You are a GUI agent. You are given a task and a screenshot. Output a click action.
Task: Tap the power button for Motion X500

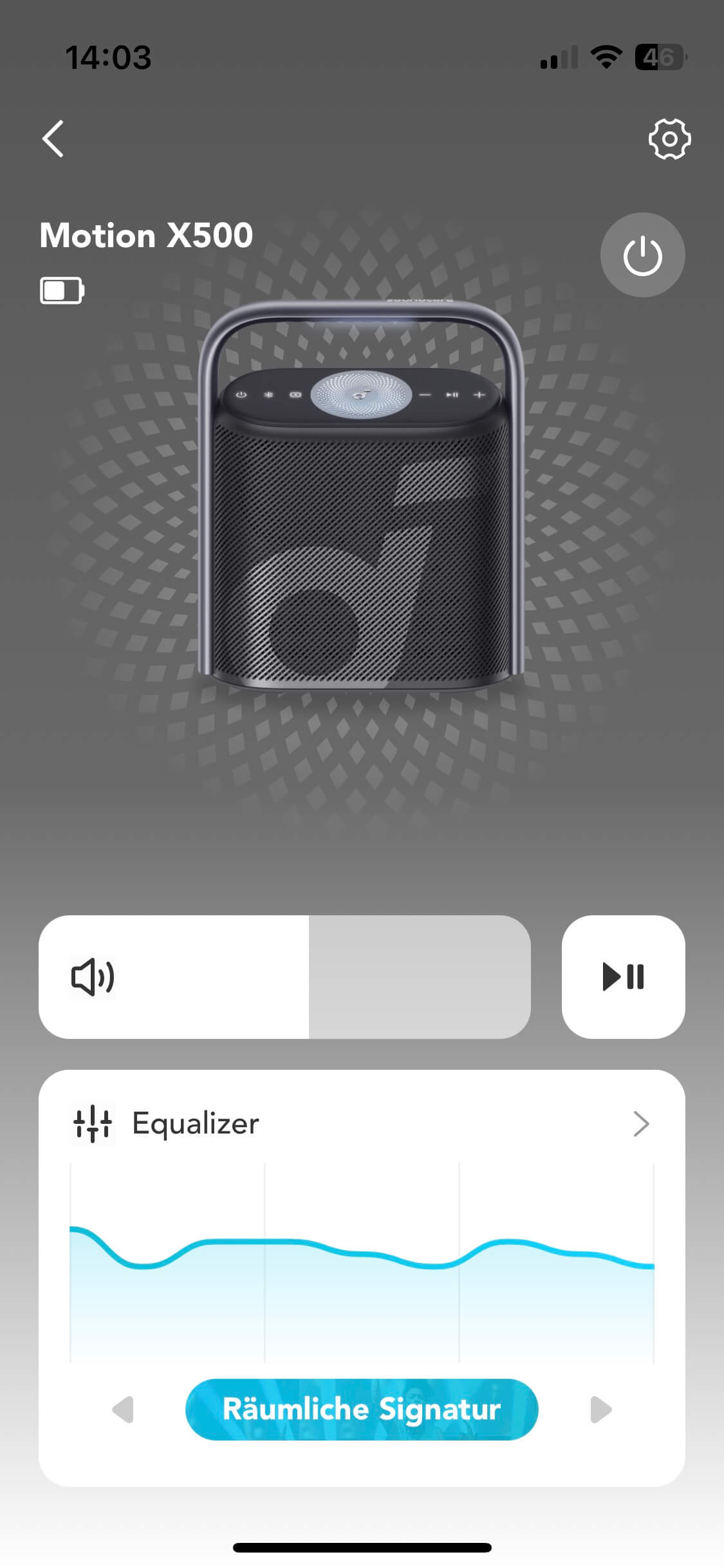pos(642,255)
